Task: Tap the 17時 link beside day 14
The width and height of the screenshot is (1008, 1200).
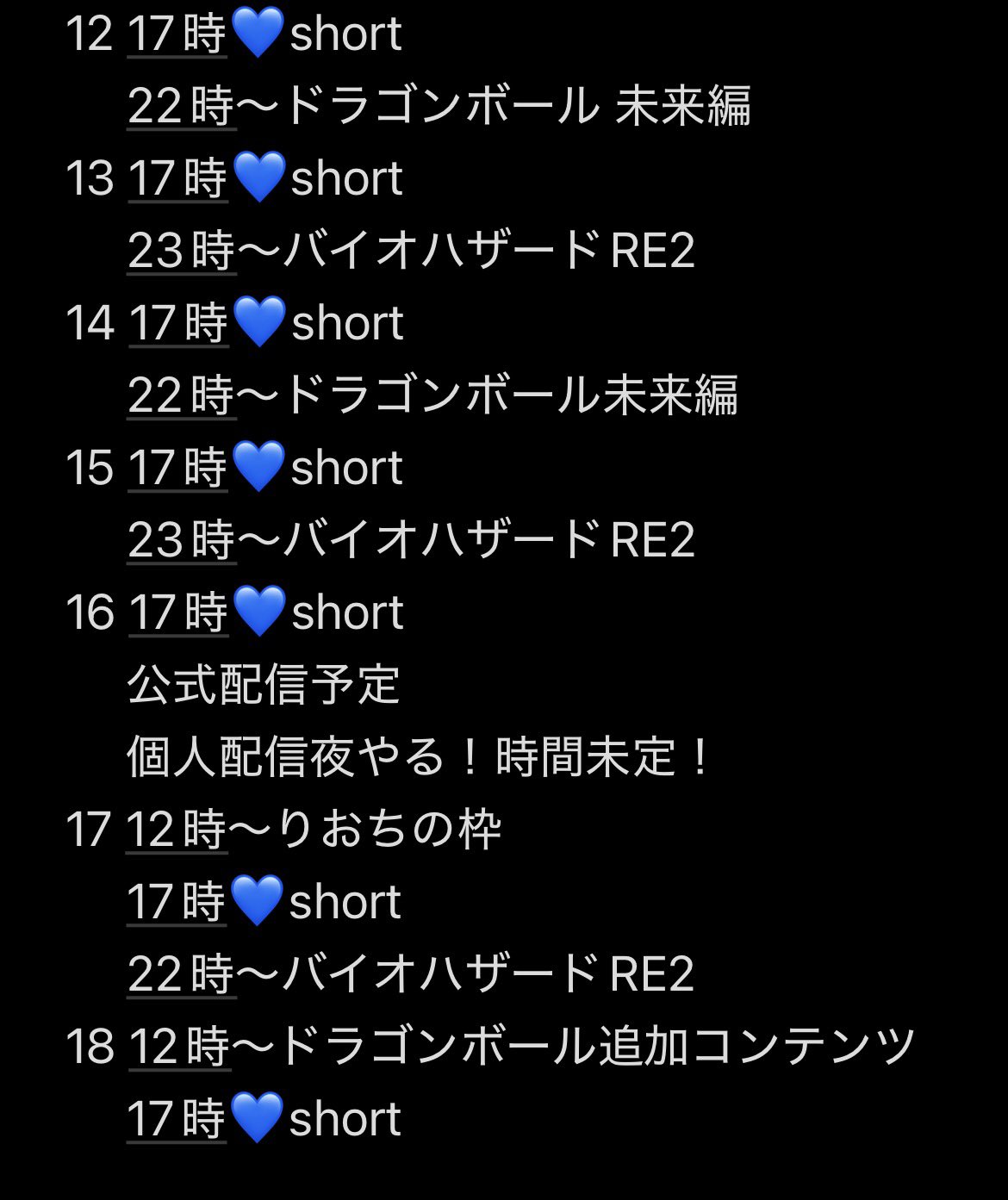Action: point(178,324)
